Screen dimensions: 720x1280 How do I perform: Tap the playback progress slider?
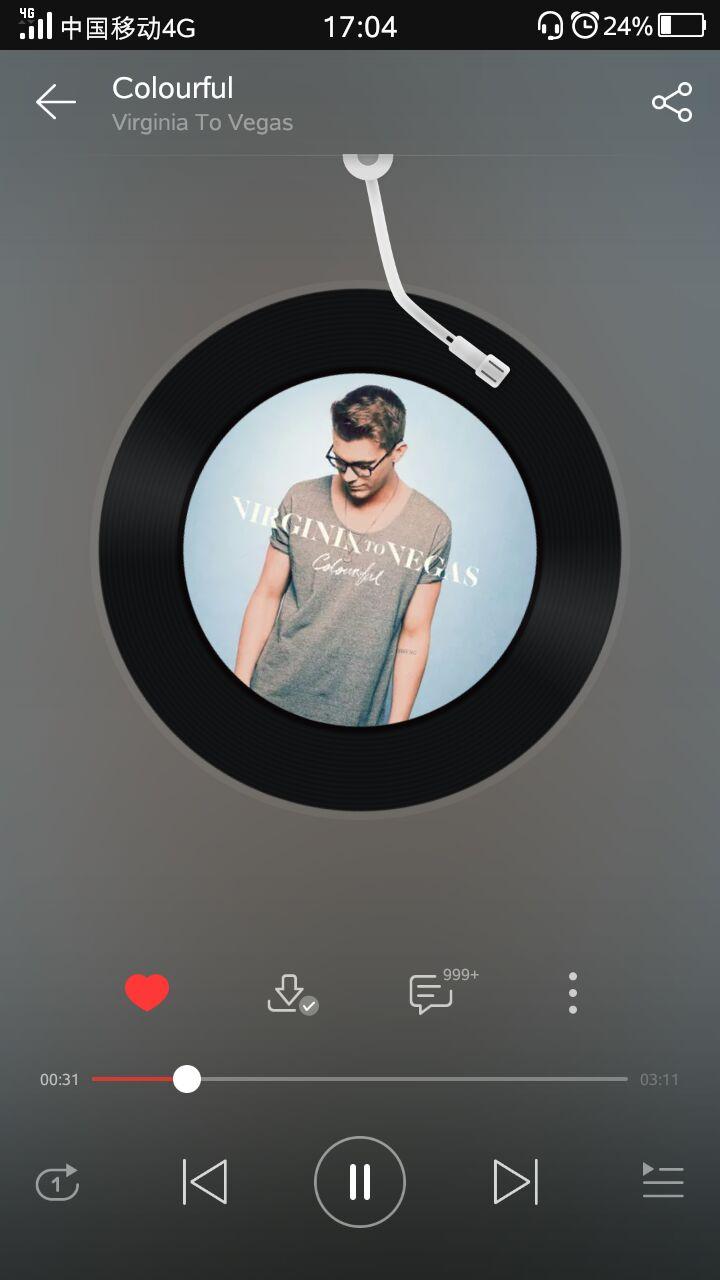360,1079
